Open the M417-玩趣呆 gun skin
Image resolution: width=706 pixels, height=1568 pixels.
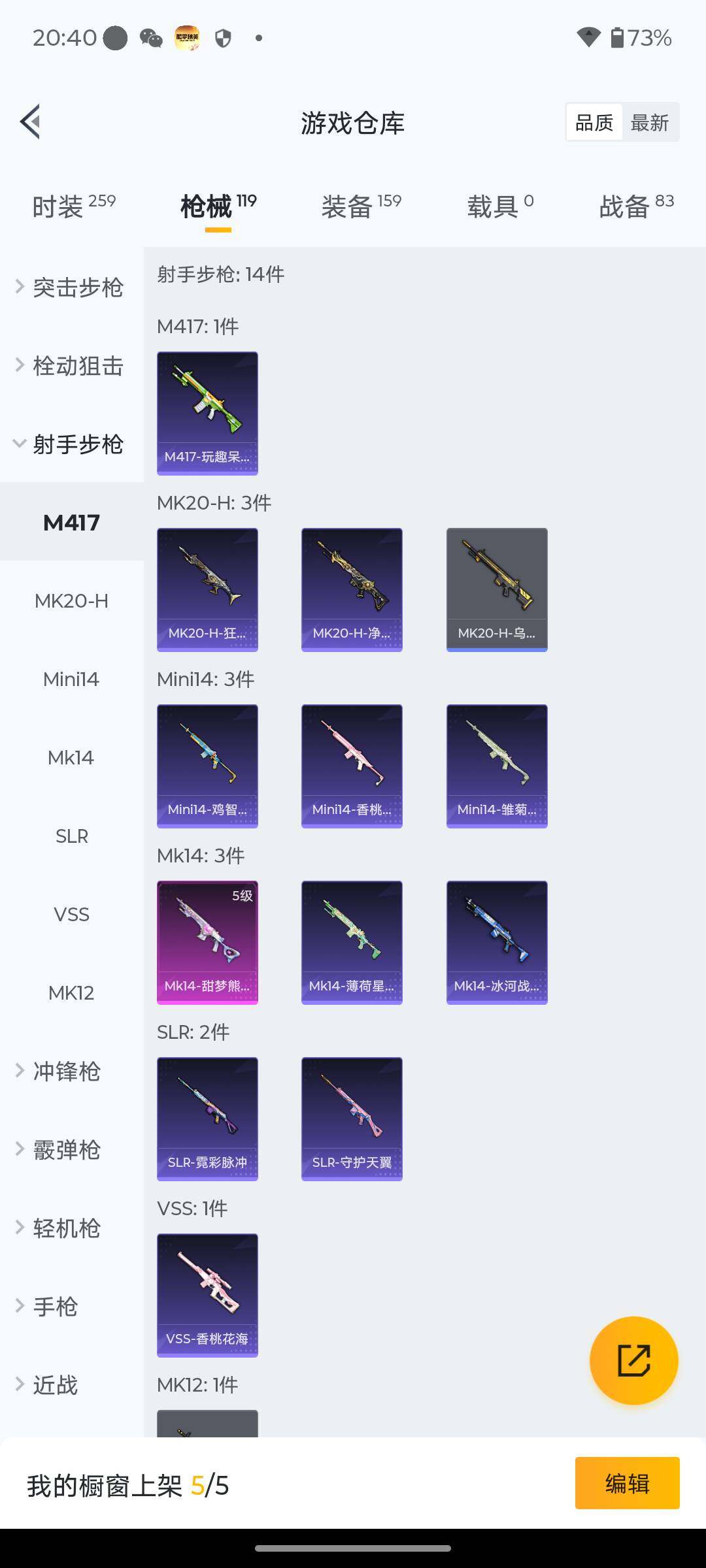pos(207,413)
